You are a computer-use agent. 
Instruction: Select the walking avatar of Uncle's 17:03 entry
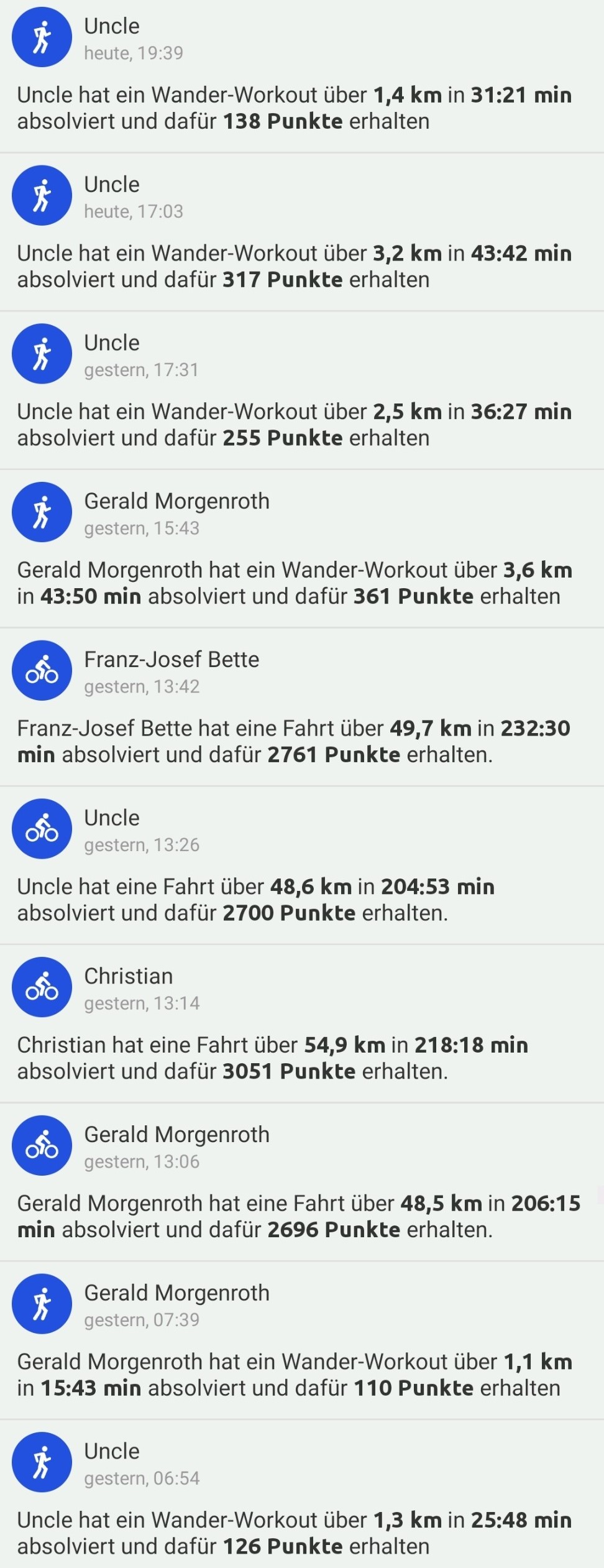coord(42,195)
